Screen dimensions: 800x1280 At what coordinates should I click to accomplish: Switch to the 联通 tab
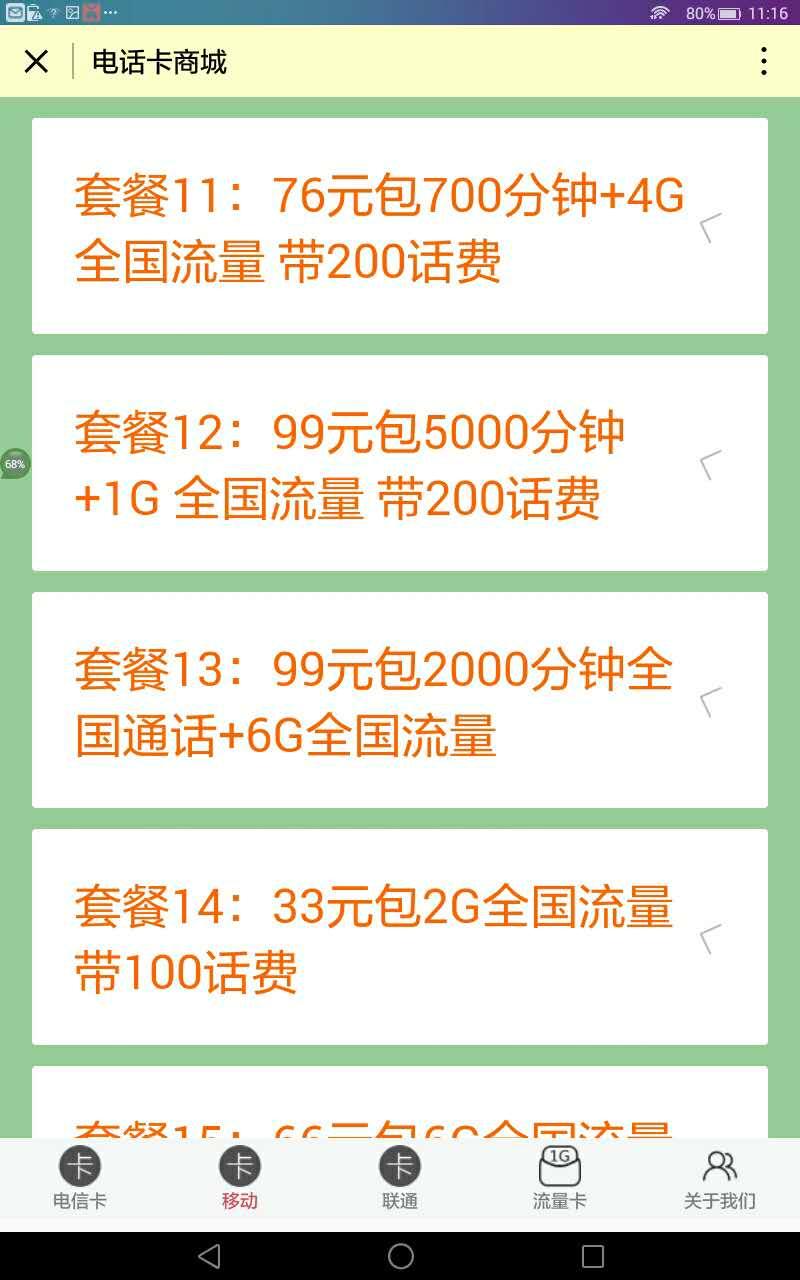[399, 1180]
